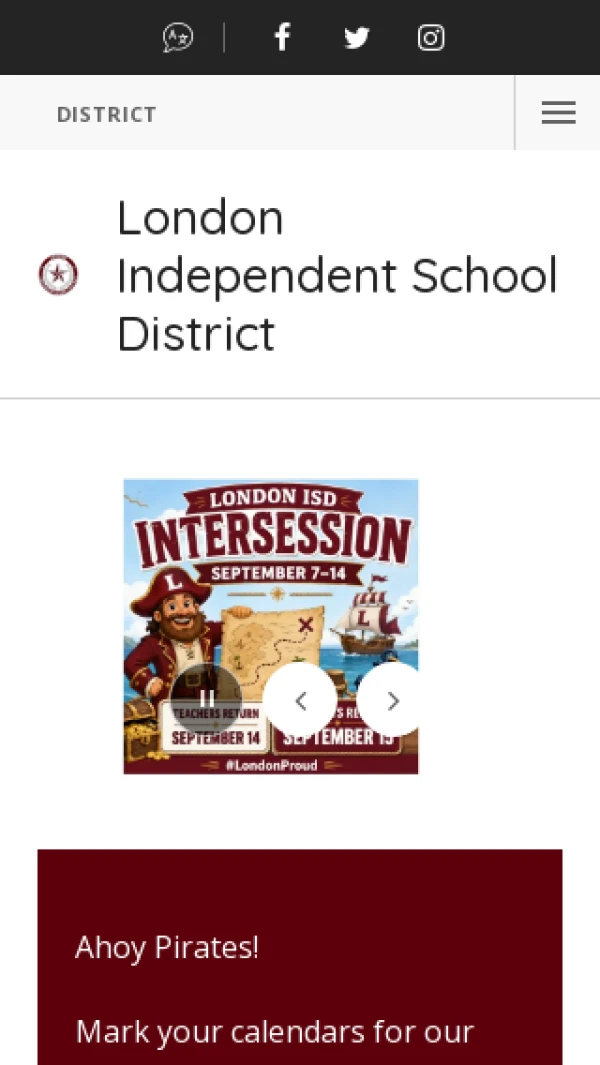Advance to the next slide
The width and height of the screenshot is (600, 1065).
pos(389,700)
